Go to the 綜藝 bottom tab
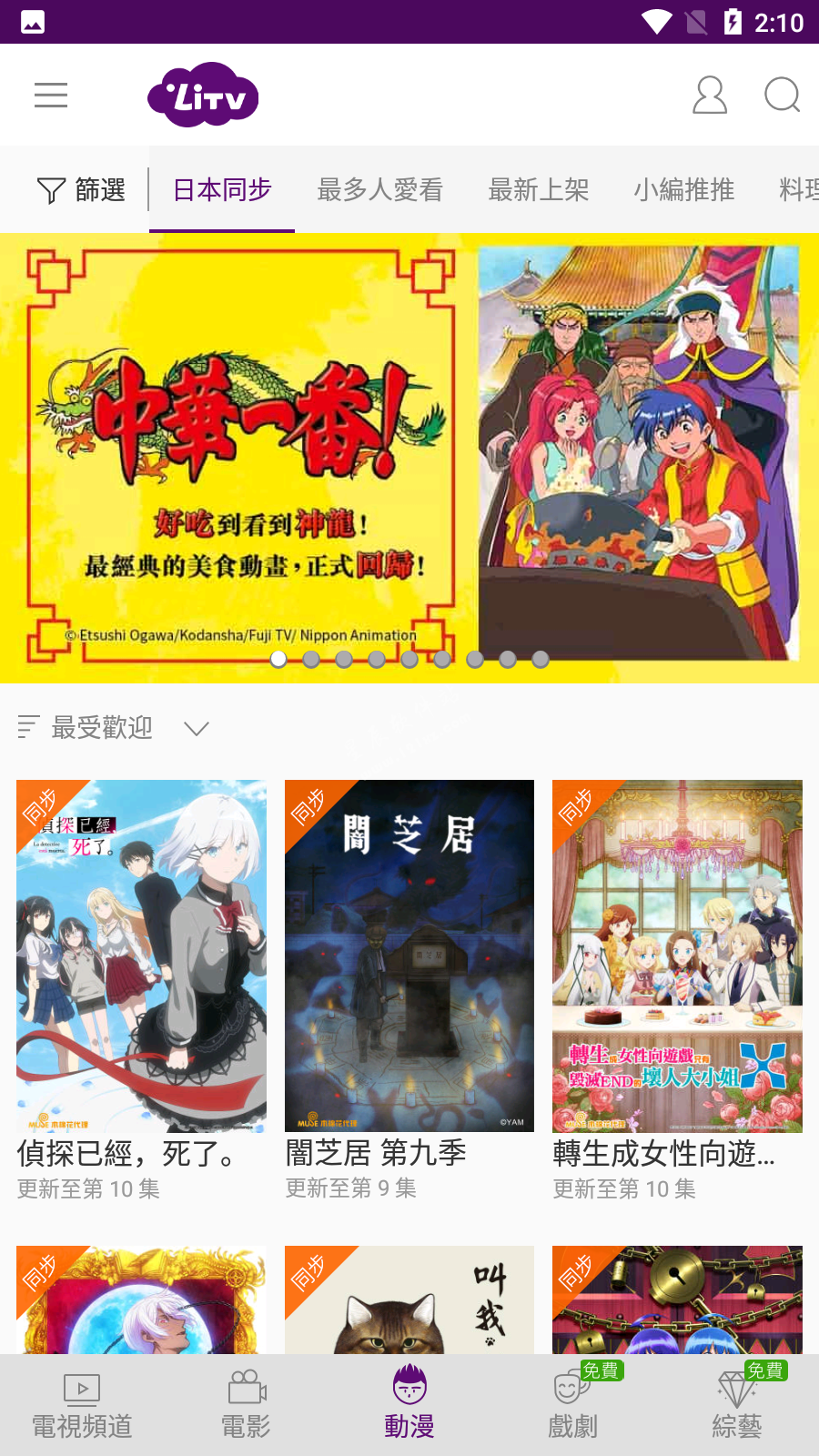 coord(736,1406)
